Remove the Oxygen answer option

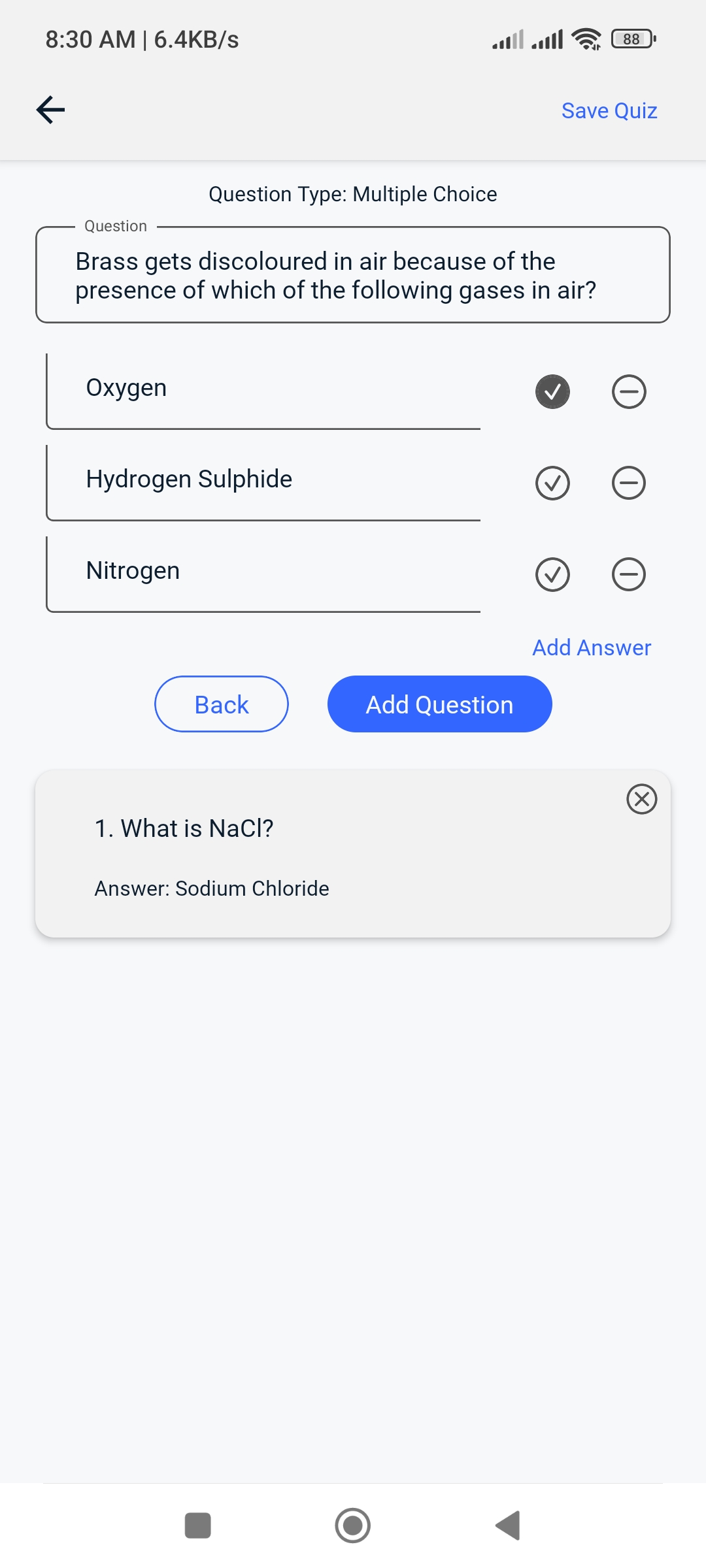(x=629, y=391)
